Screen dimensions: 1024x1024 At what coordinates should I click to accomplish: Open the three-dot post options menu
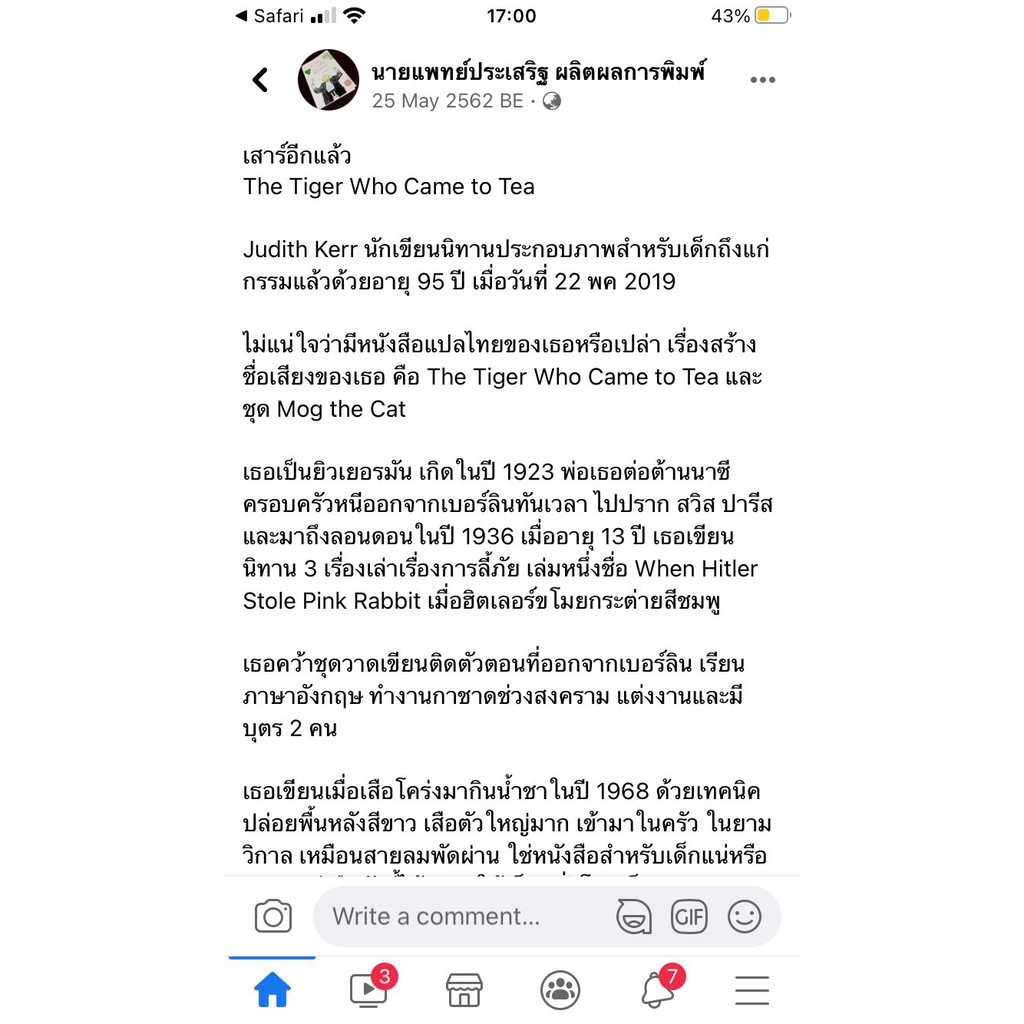click(762, 80)
